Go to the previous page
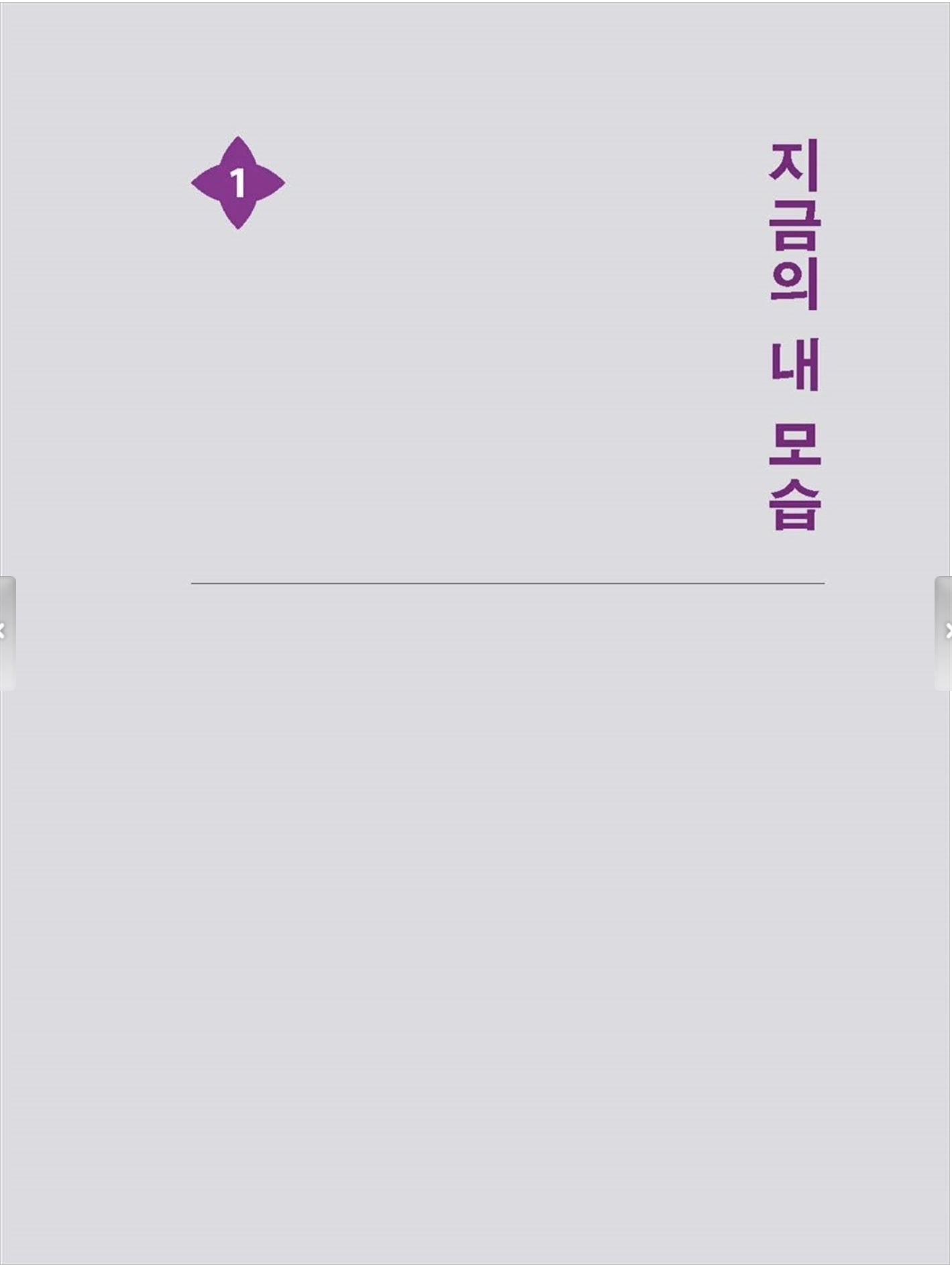952x1267 pixels. tap(6, 632)
